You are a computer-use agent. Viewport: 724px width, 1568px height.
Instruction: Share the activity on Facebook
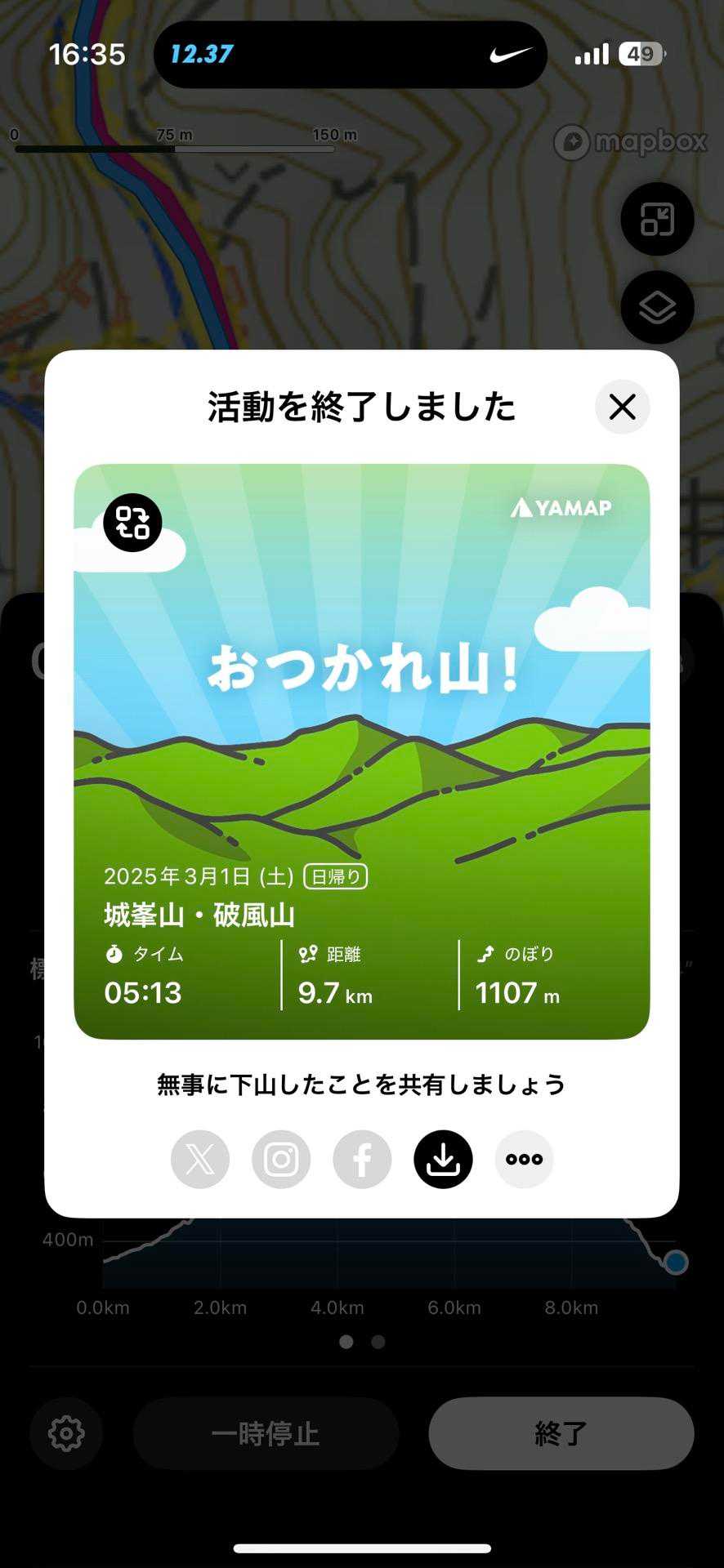pos(362,1160)
